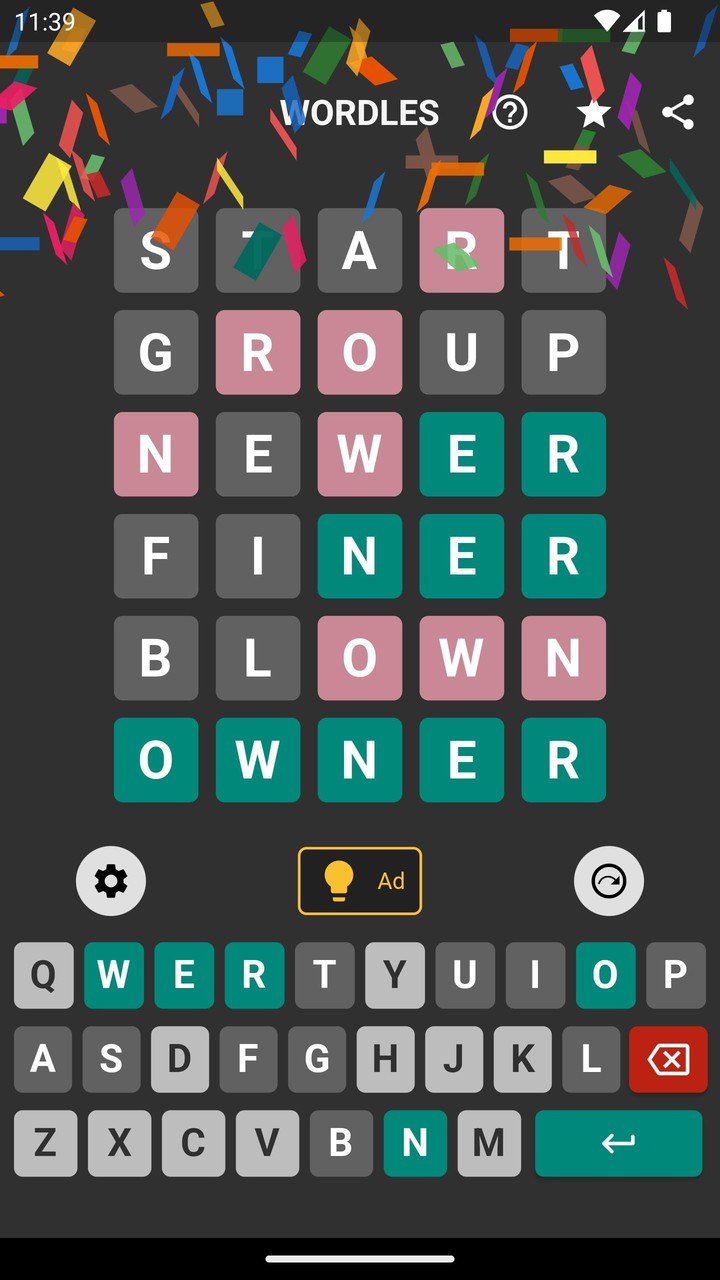Screen dimensions: 720x1280
Task: Select the letter Y key
Action: coord(394,975)
